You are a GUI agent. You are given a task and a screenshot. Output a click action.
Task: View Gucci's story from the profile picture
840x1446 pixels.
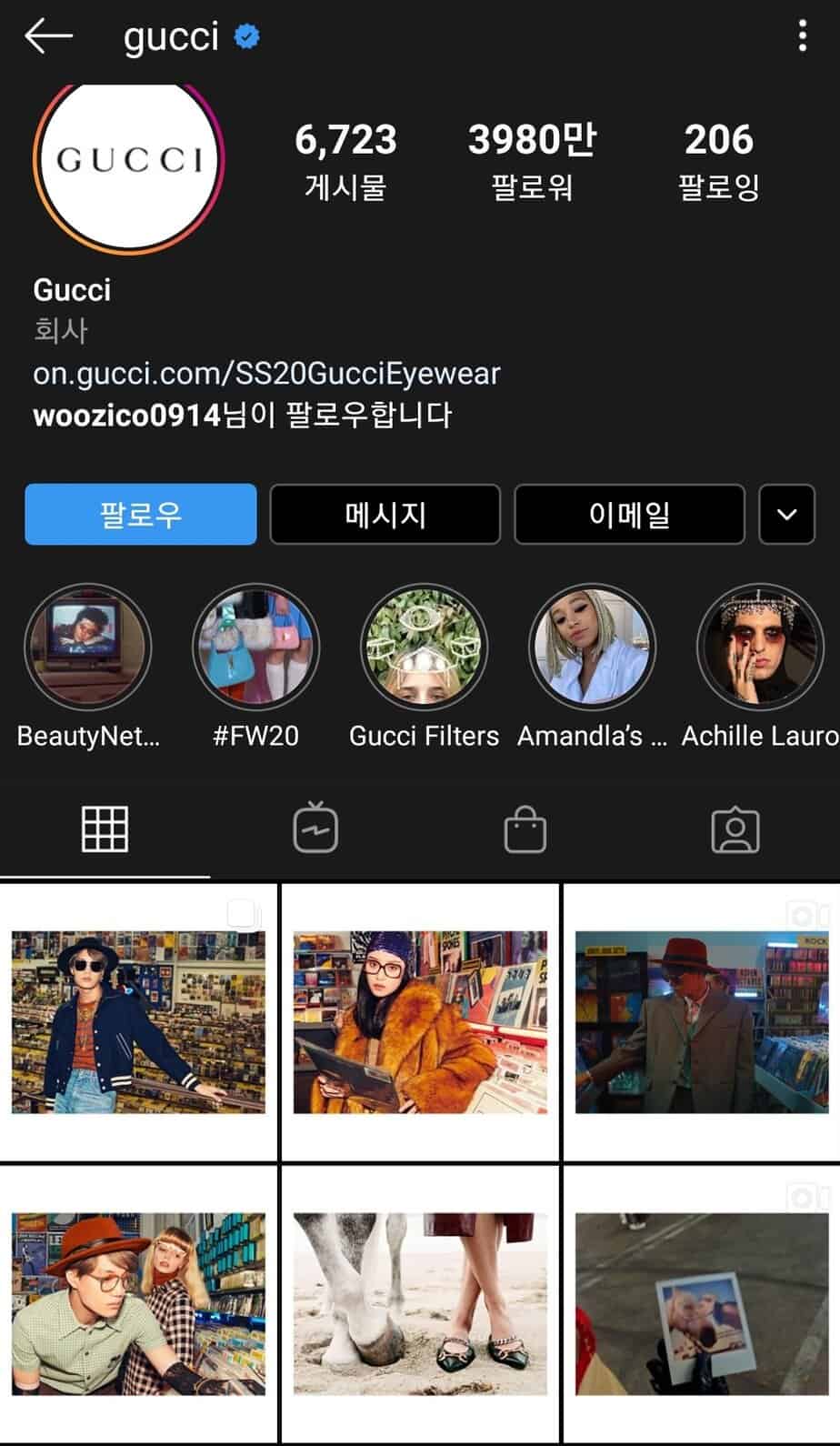tap(128, 162)
